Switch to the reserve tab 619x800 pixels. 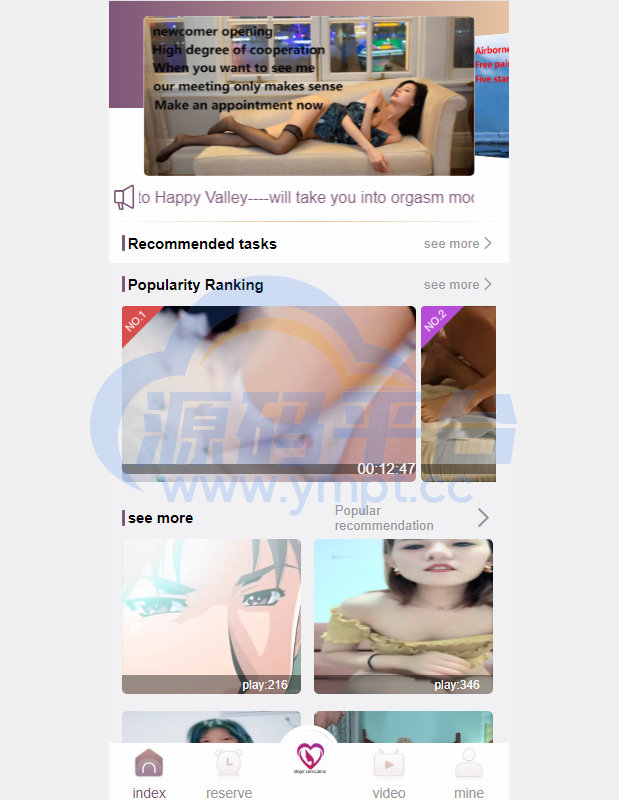click(x=229, y=772)
